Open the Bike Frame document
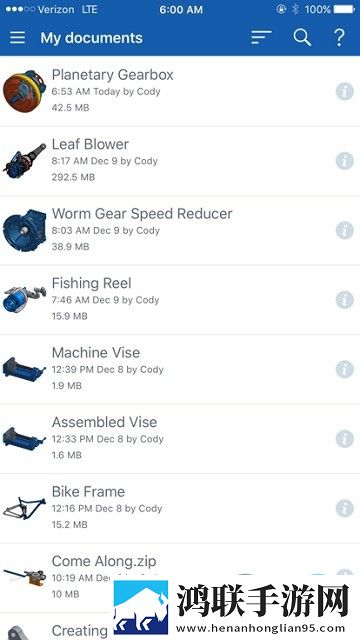360x640 pixels. [180, 508]
